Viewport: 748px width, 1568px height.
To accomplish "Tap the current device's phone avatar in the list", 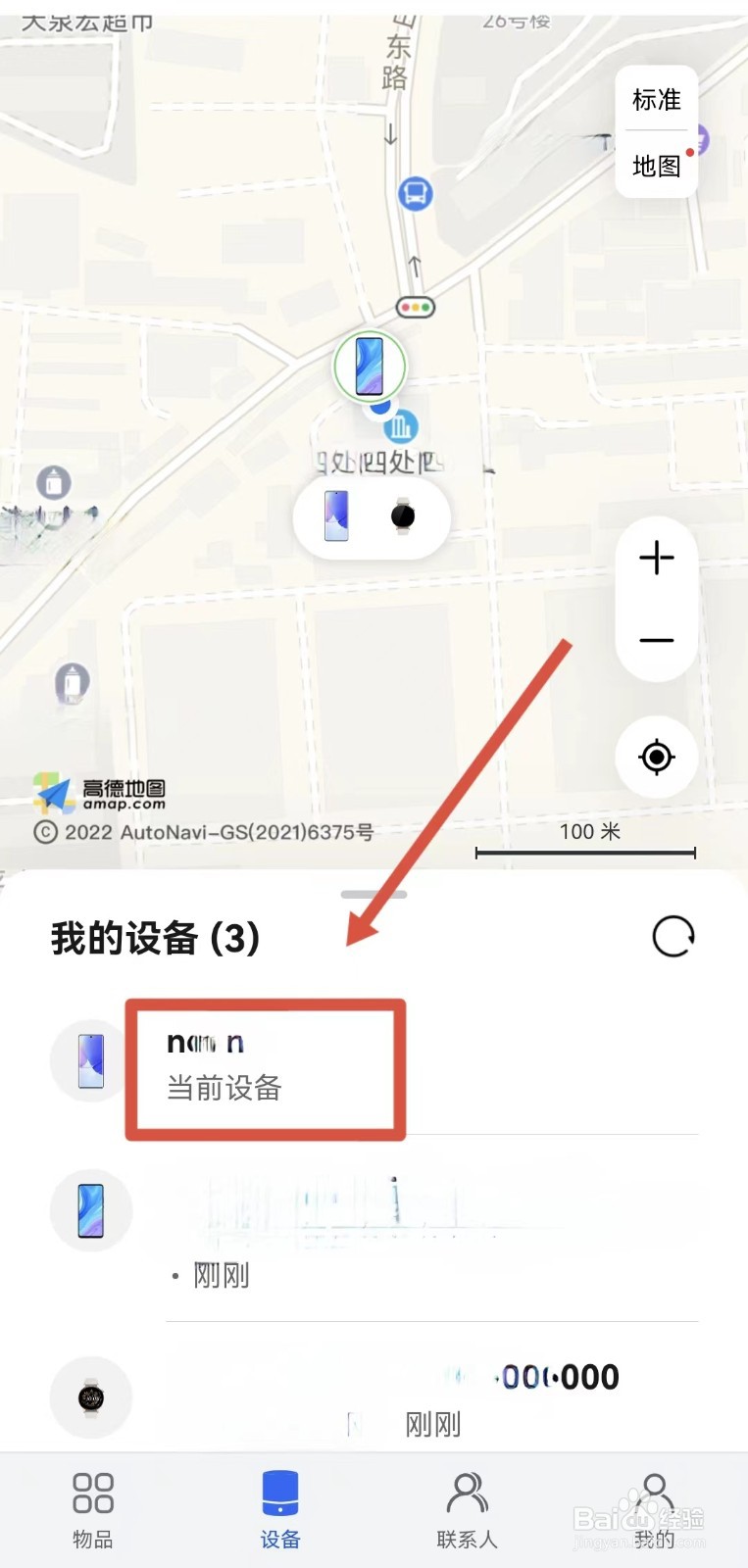I will [91, 1061].
